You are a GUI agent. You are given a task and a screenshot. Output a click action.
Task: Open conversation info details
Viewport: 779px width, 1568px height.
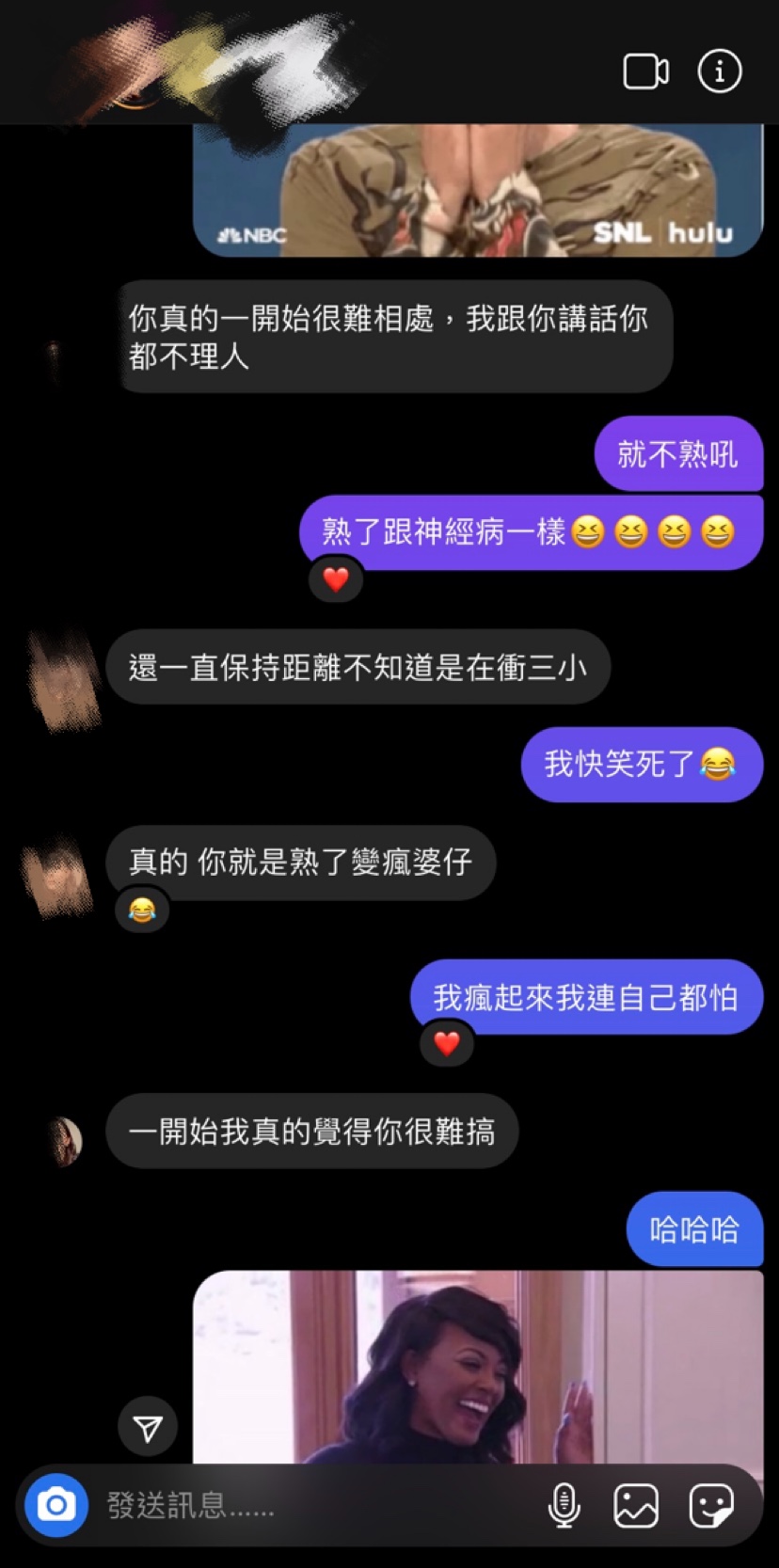(x=720, y=71)
